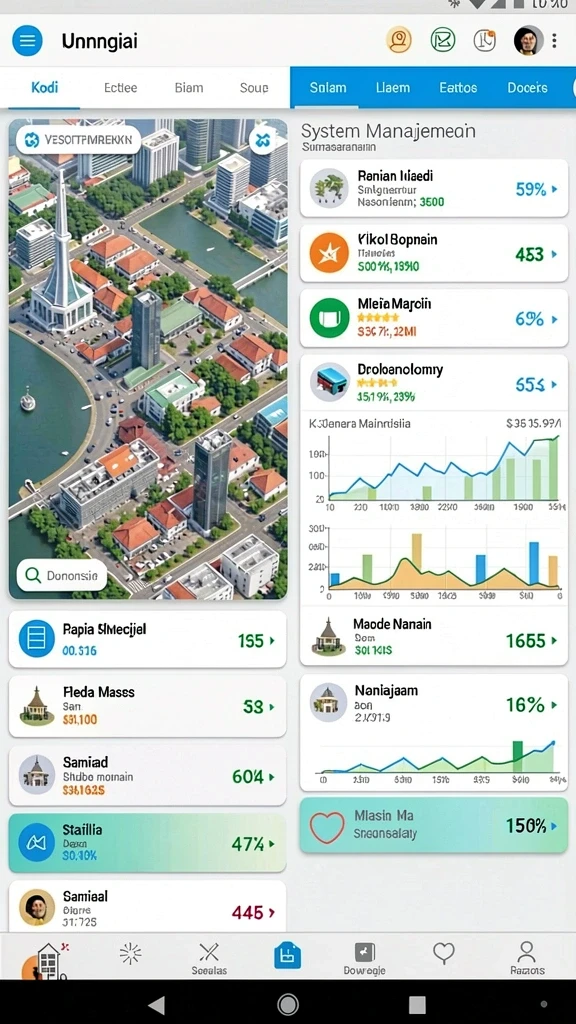Open the Kikol Bopnain row

point(434,253)
